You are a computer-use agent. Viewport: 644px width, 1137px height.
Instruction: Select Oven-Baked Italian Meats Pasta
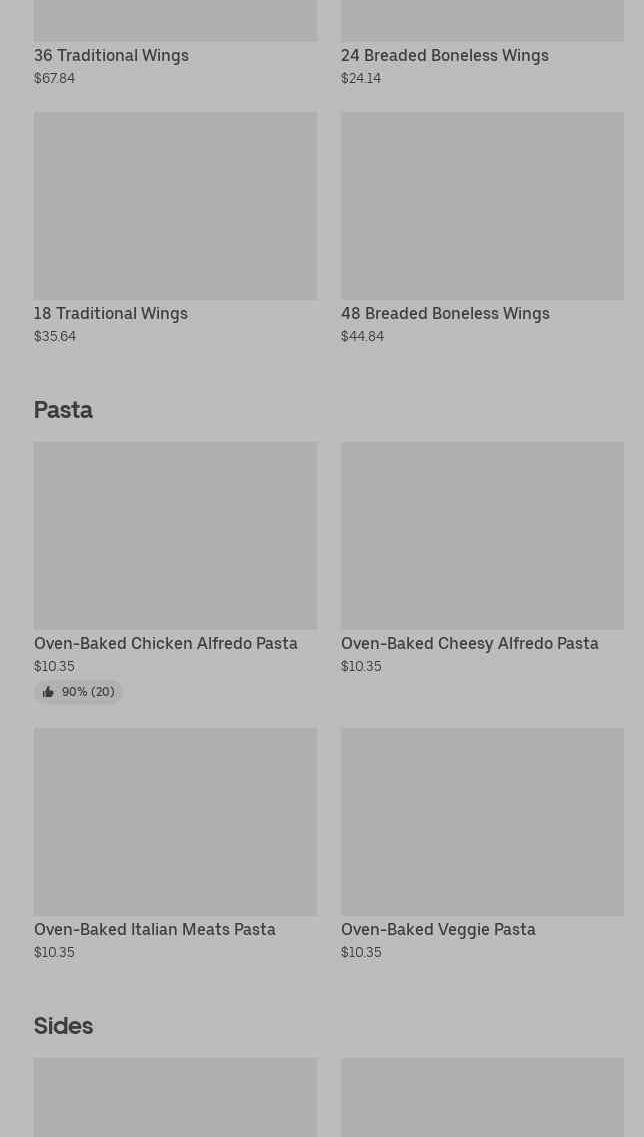point(175,844)
